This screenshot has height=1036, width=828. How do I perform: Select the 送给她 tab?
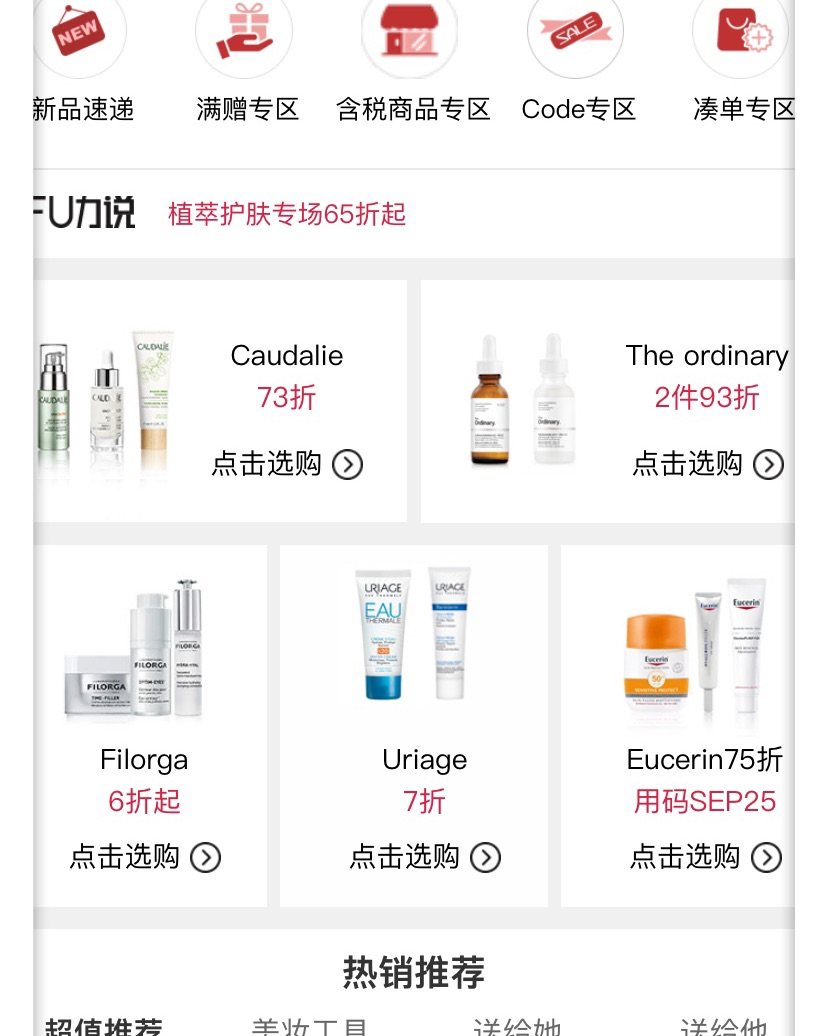click(517, 1026)
